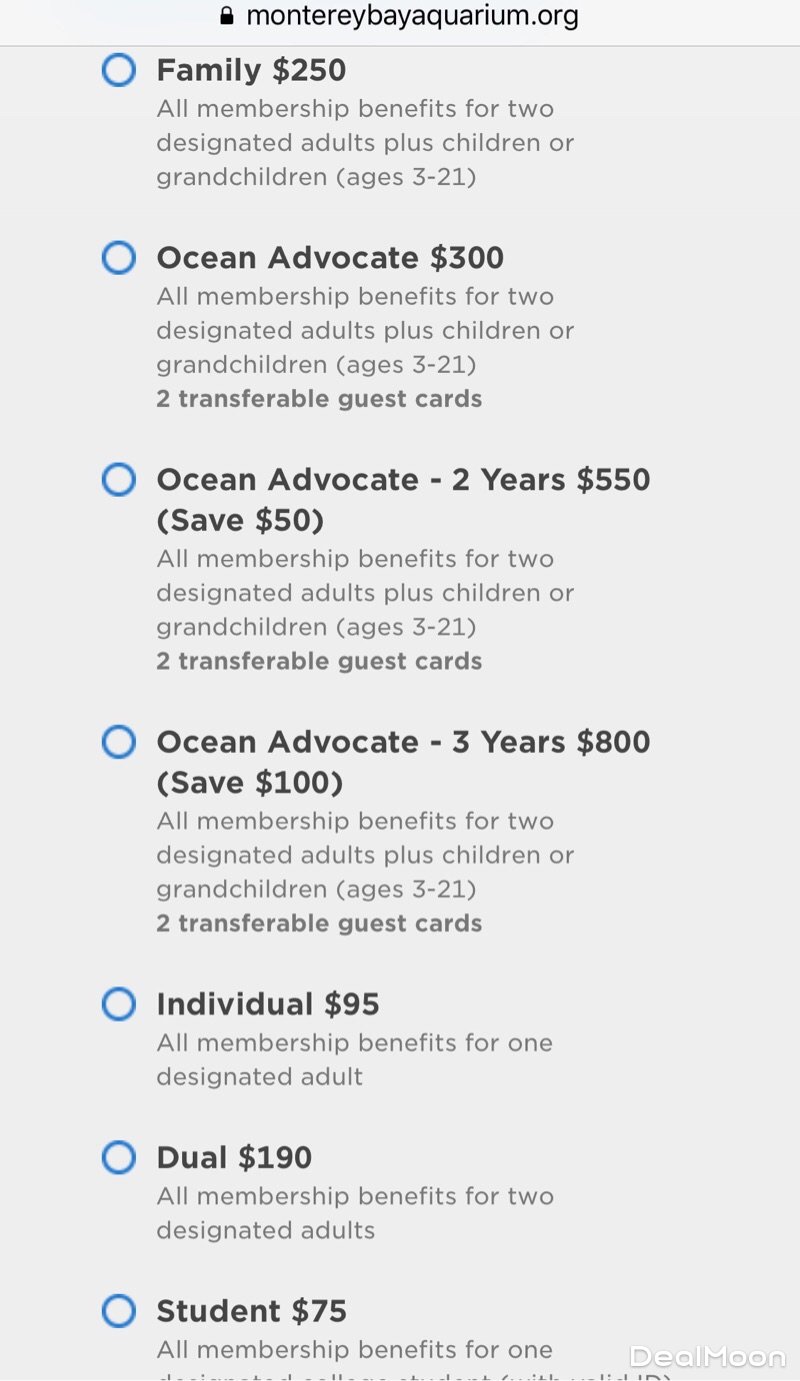The width and height of the screenshot is (800, 1381).
Task: Pick the Student $75 membership
Action: point(119,1311)
